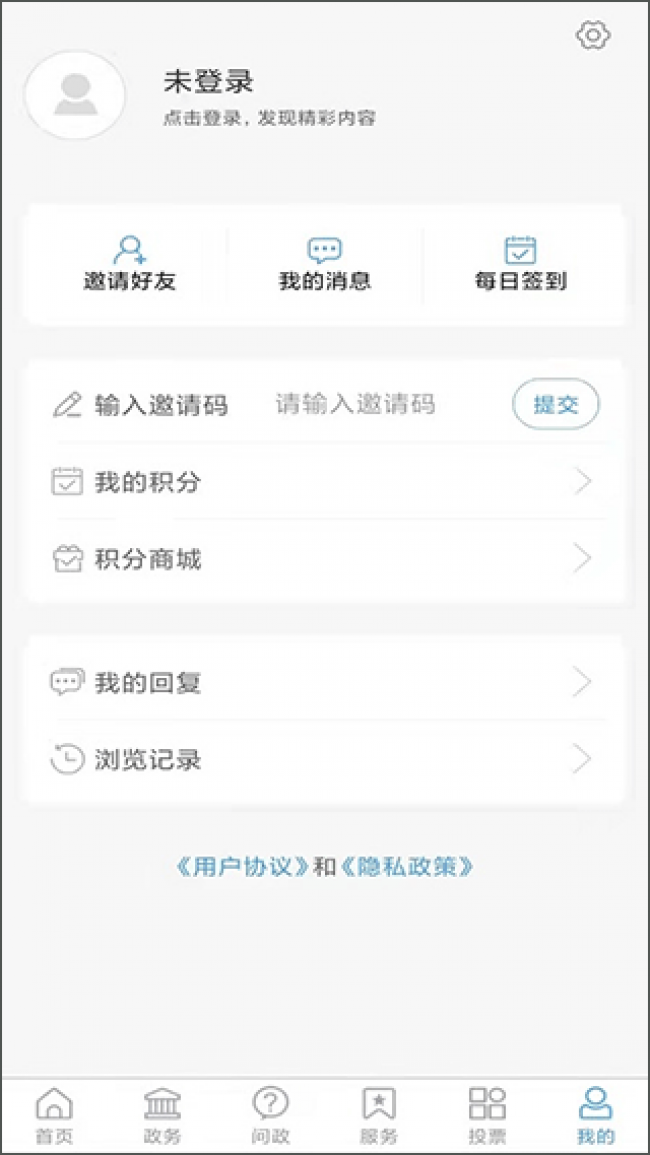Focus the 请输入邀请码 input field
The height and width of the screenshot is (1155, 650).
(x=356, y=405)
